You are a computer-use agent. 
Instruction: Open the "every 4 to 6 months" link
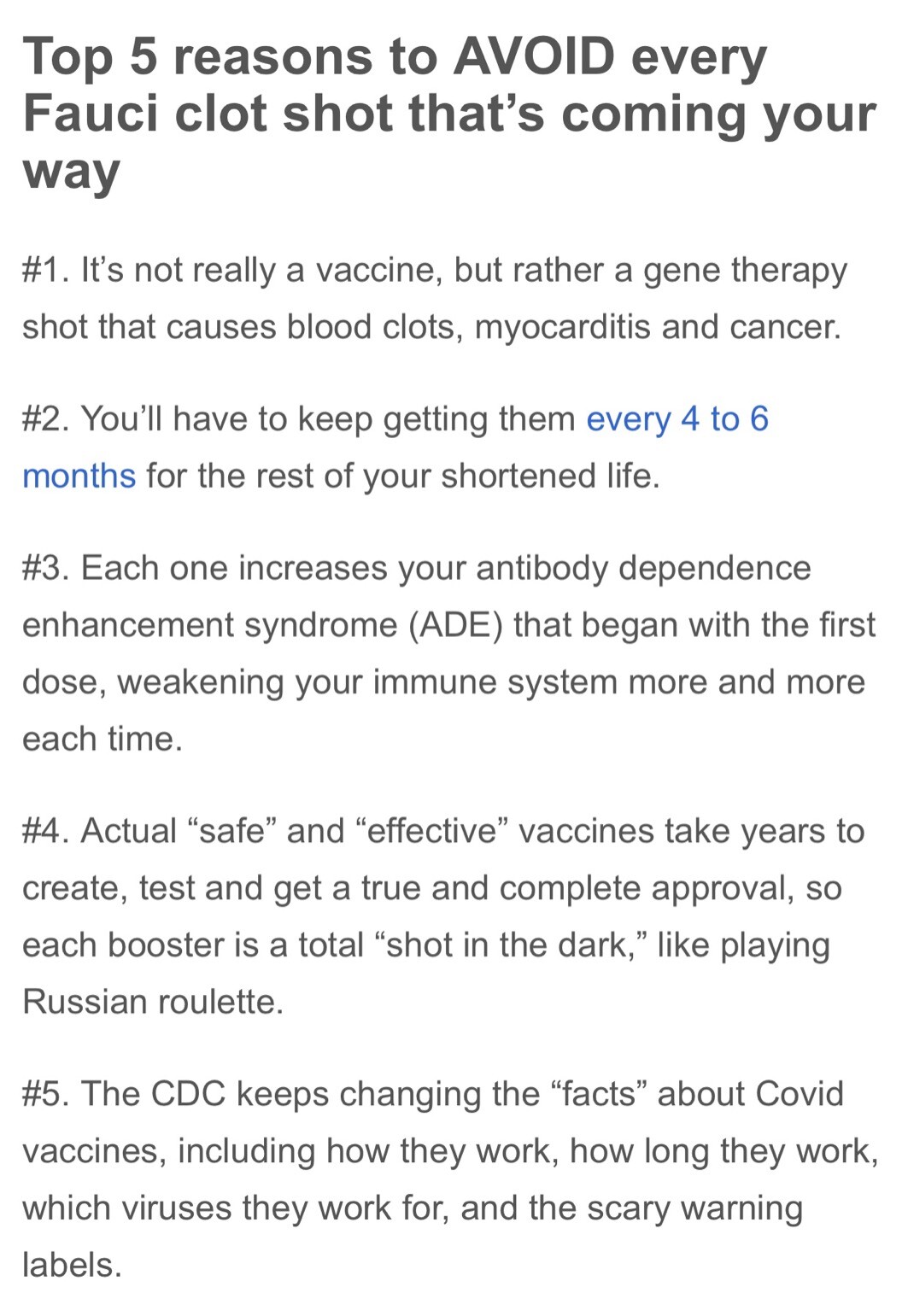[677, 419]
